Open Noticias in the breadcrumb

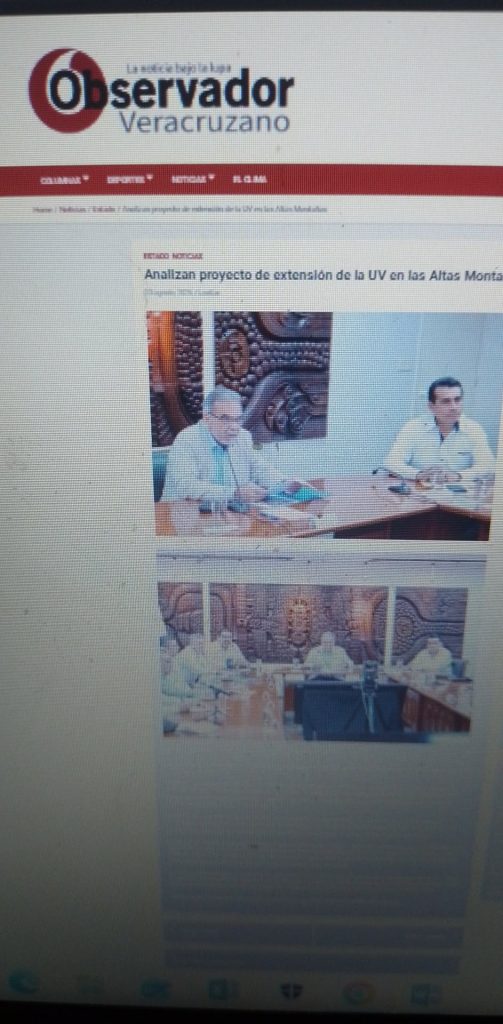[73, 210]
